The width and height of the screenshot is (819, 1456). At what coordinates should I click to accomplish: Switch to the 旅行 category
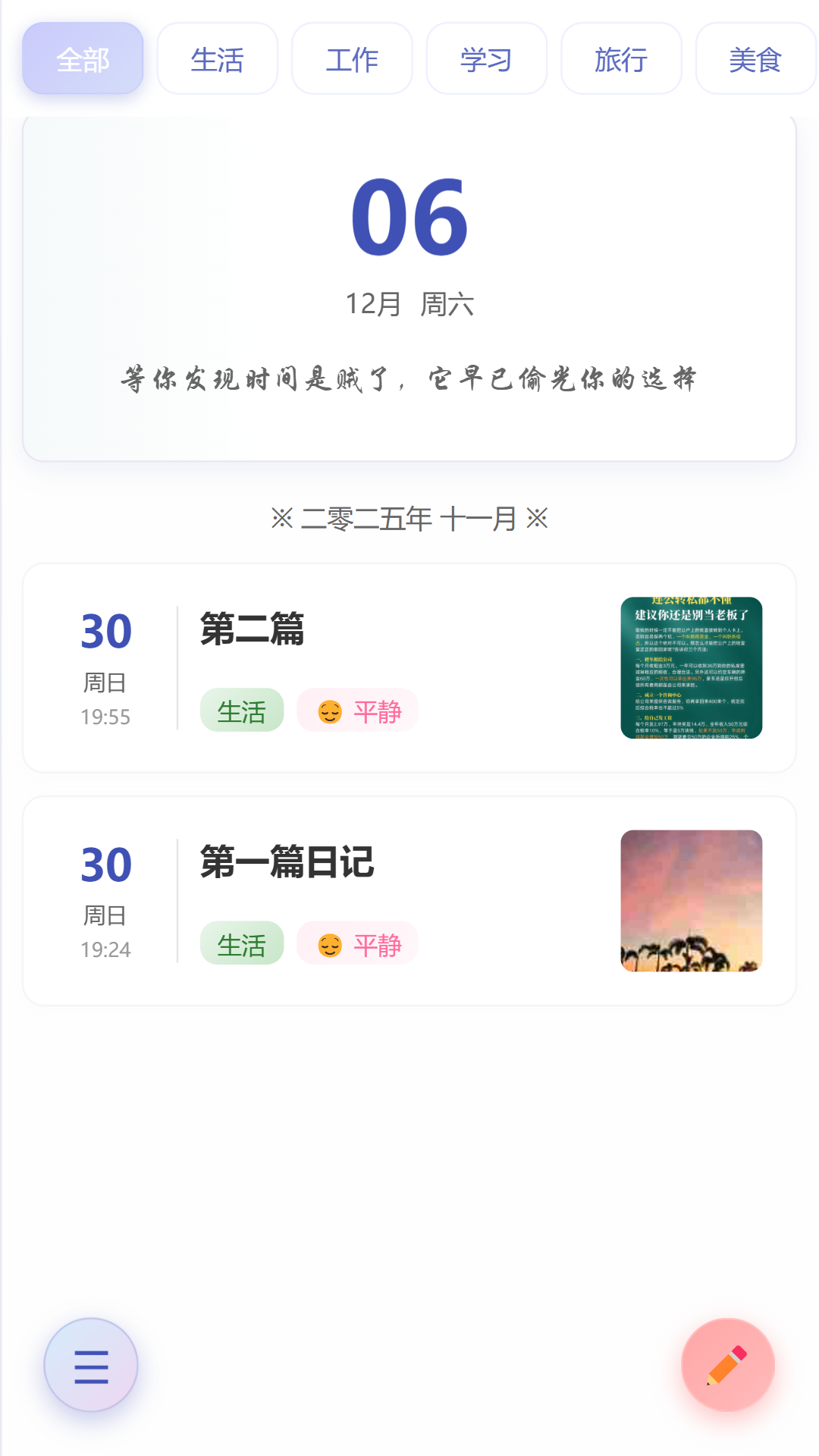pyautogui.click(x=621, y=58)
